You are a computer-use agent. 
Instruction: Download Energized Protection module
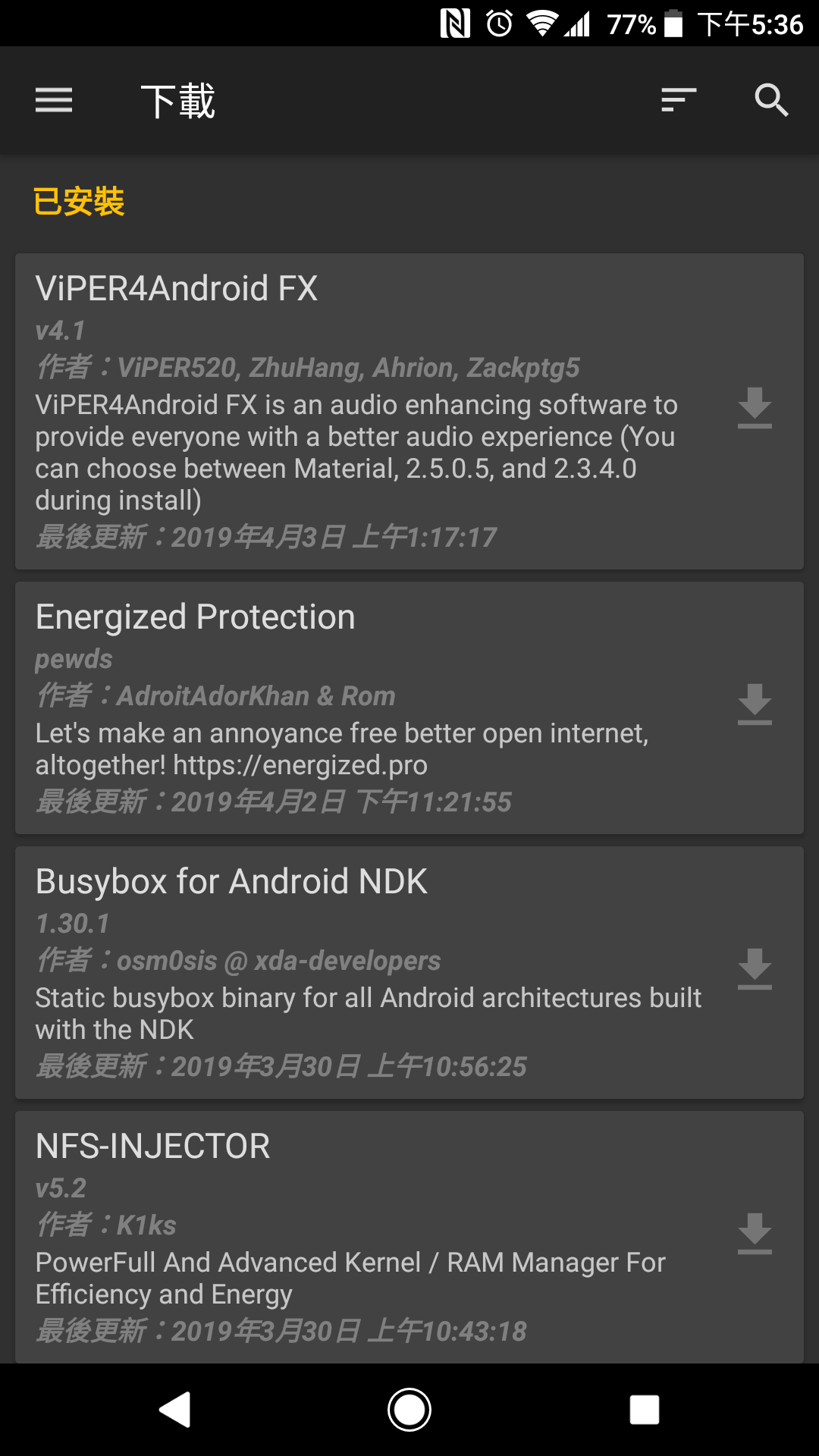tap(755, 704)
